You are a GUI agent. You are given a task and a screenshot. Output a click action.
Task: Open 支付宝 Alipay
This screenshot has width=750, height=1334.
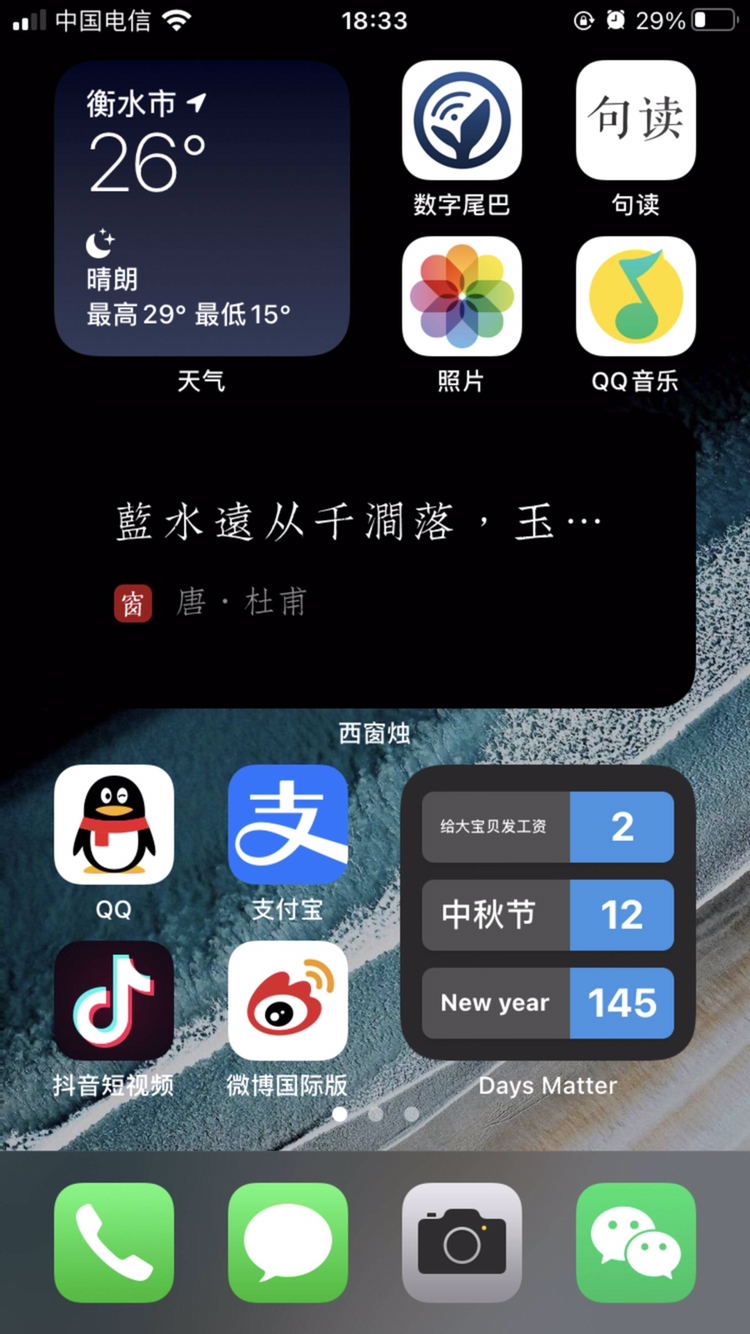288,824
